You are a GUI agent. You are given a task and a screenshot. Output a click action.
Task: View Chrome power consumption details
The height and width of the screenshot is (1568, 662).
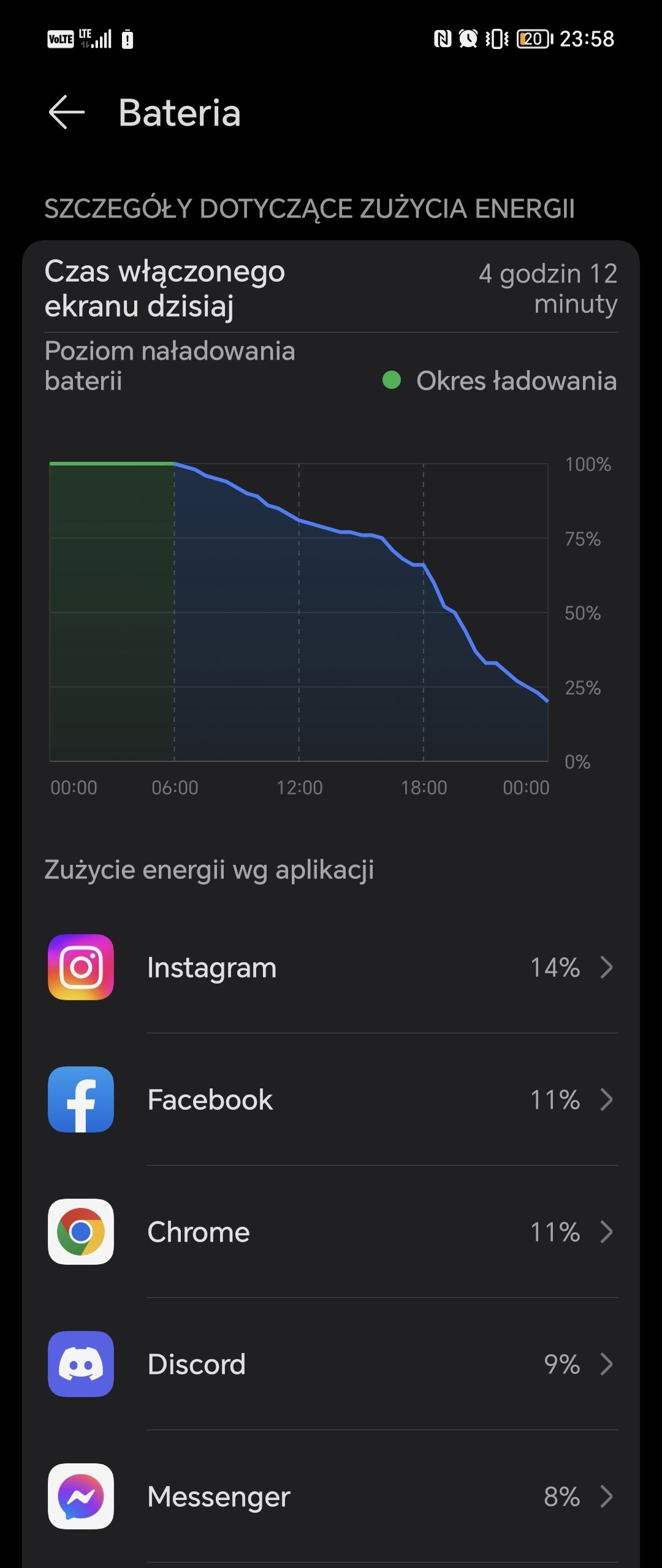(x=331, y=1232)
